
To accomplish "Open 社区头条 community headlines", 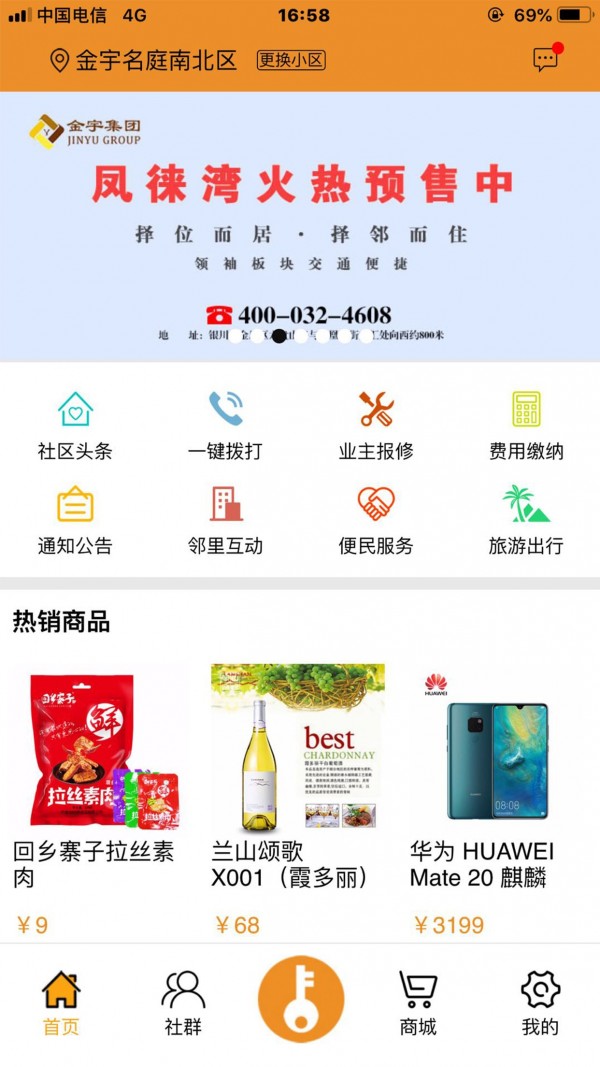I will coord(75,425).
